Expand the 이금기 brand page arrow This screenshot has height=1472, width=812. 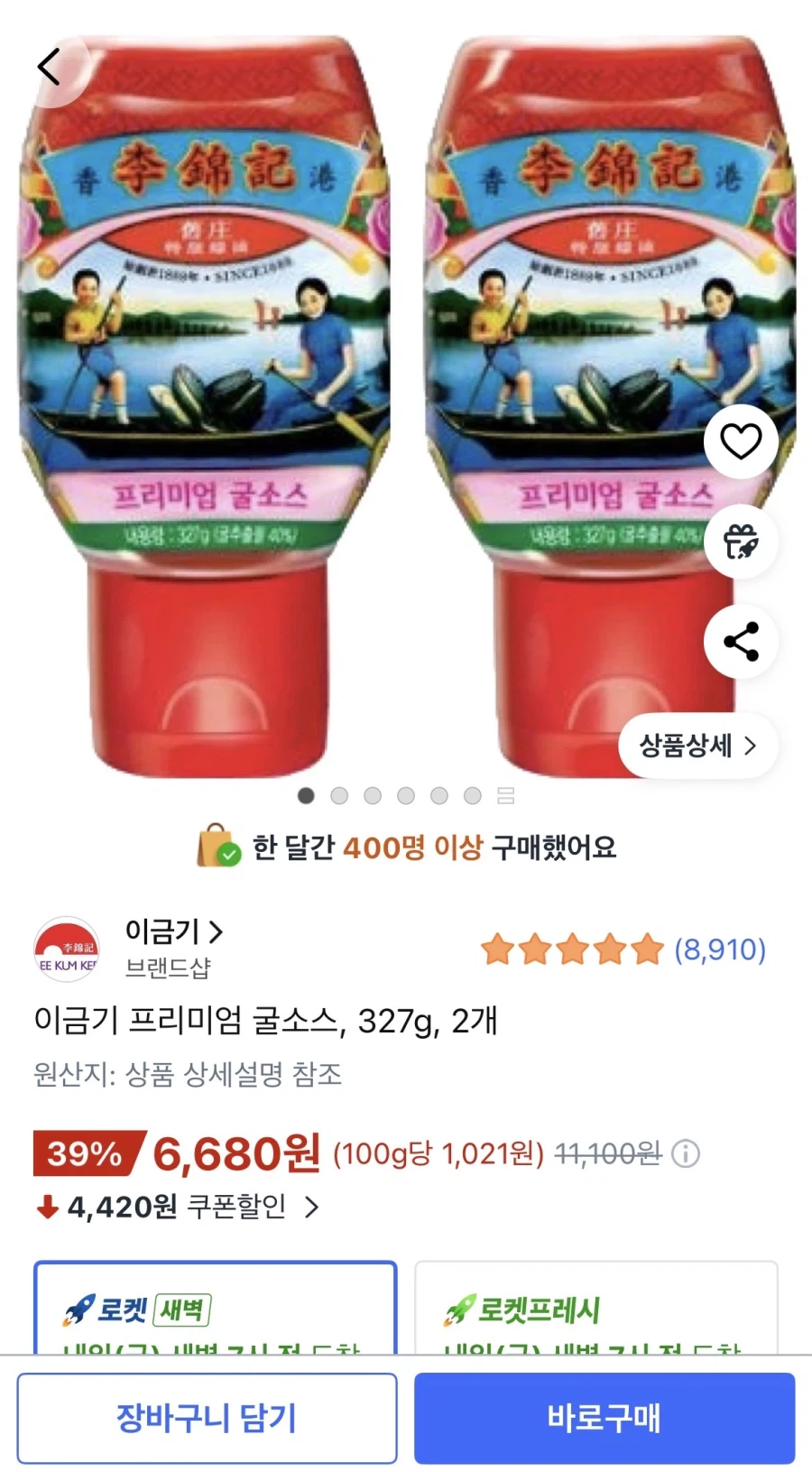[x=217, y=933]
